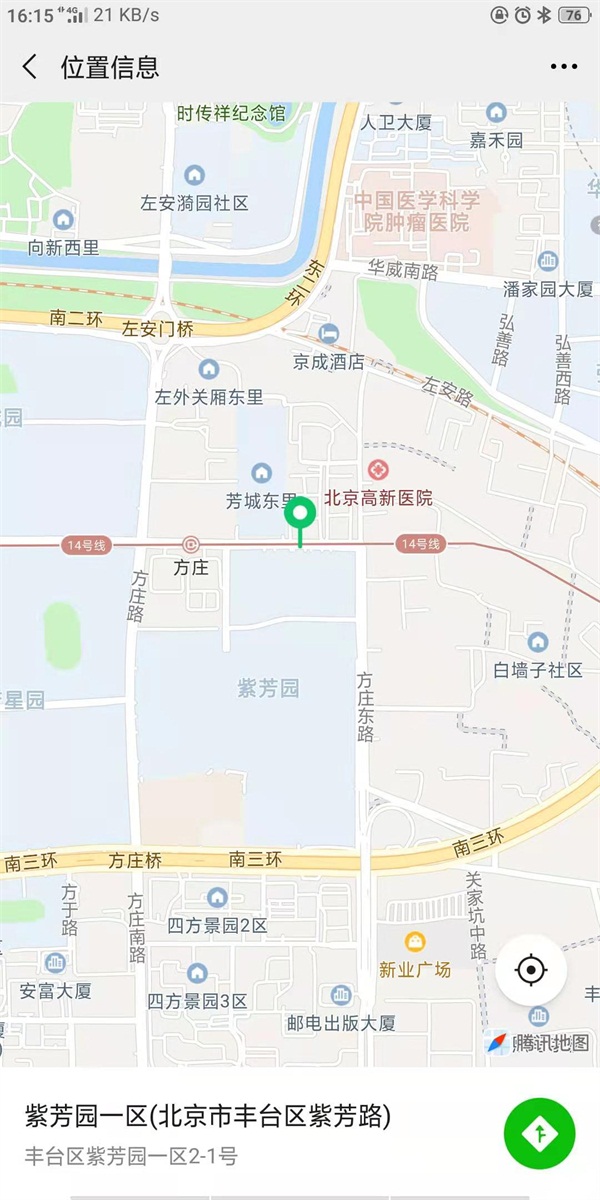The image size is (600, 1200).
Task: Recenter map on my current location
Action: pos(531,970)
